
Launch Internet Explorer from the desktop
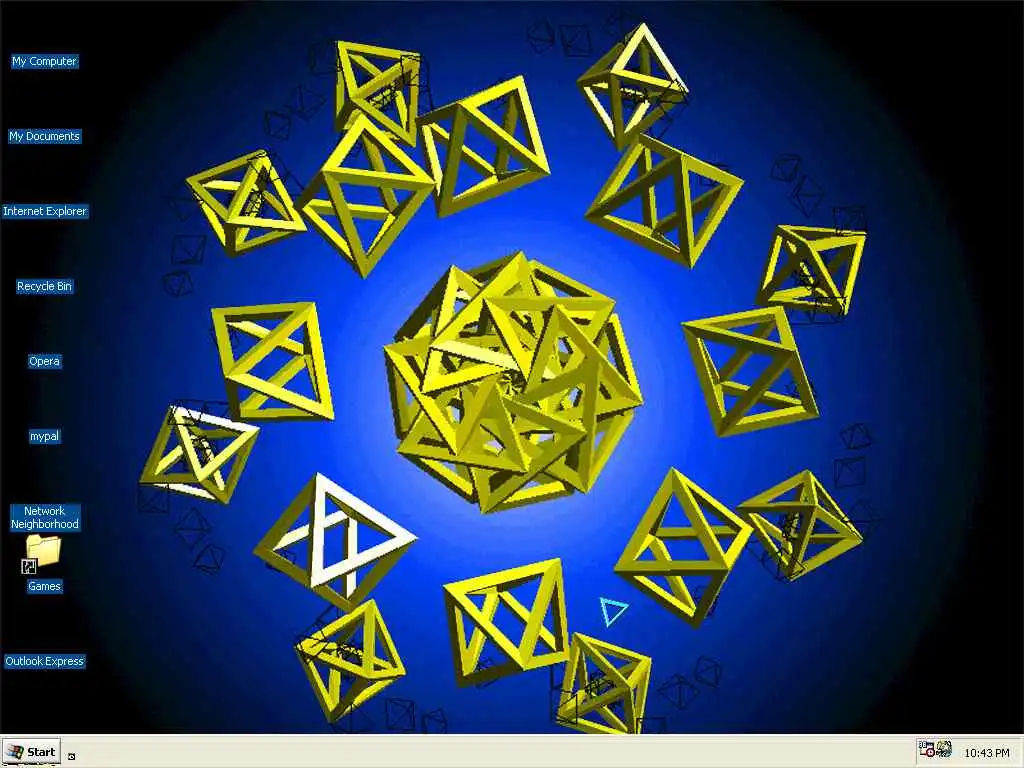point(45,211)
